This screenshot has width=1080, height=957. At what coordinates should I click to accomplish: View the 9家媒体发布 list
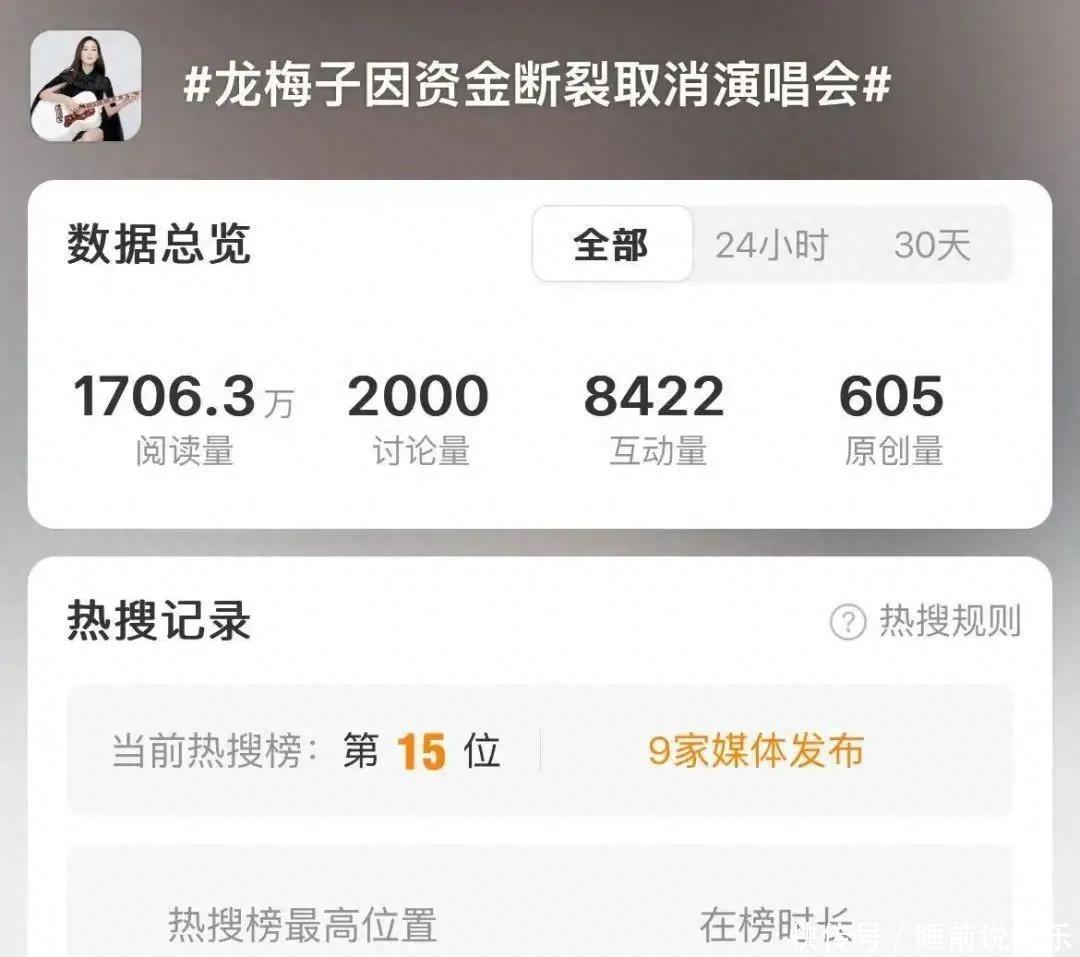coord(755,751)
